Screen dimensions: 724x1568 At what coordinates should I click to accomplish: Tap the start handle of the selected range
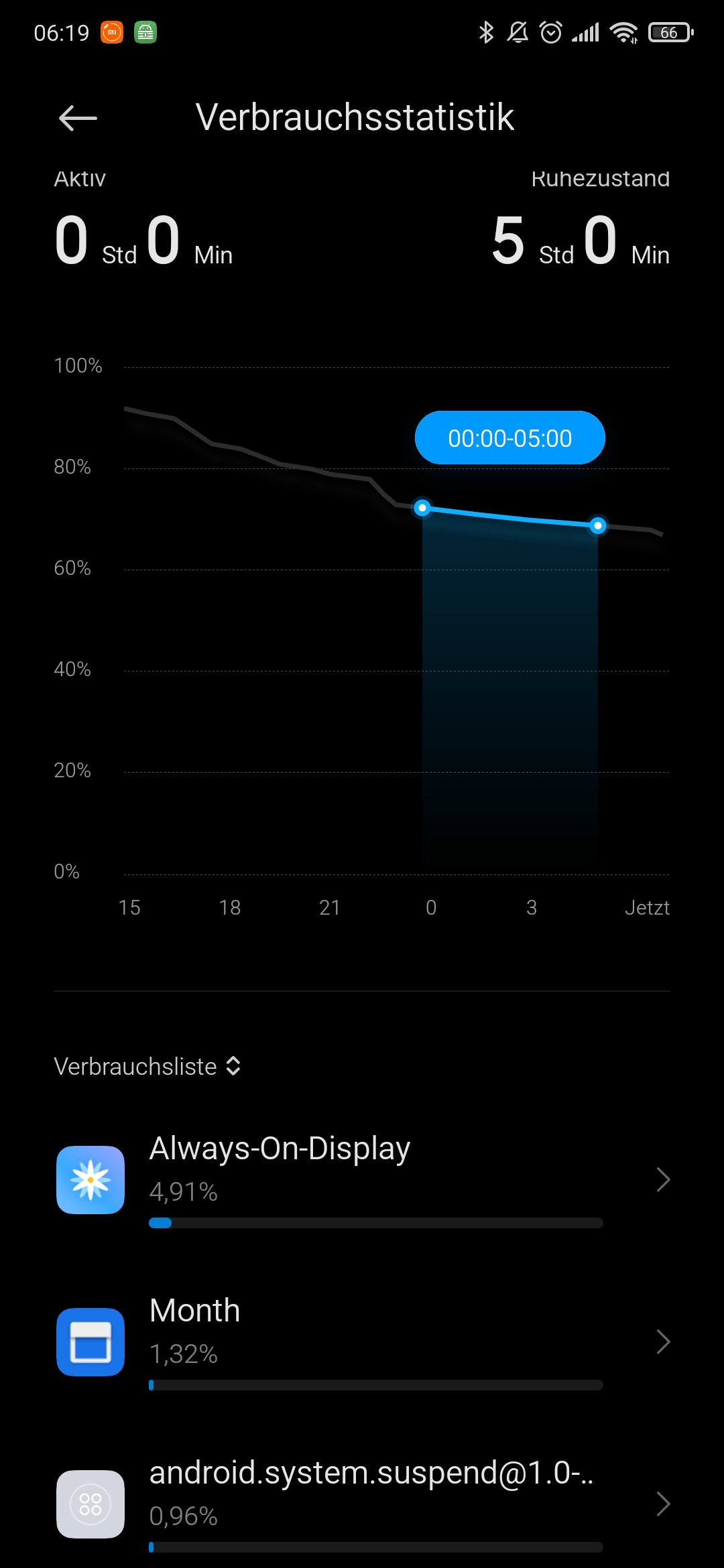point(422,508)
